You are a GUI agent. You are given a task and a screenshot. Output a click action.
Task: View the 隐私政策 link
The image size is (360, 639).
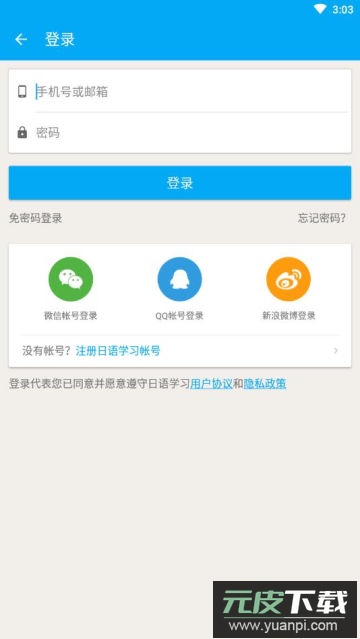click(x=265, y=383)
